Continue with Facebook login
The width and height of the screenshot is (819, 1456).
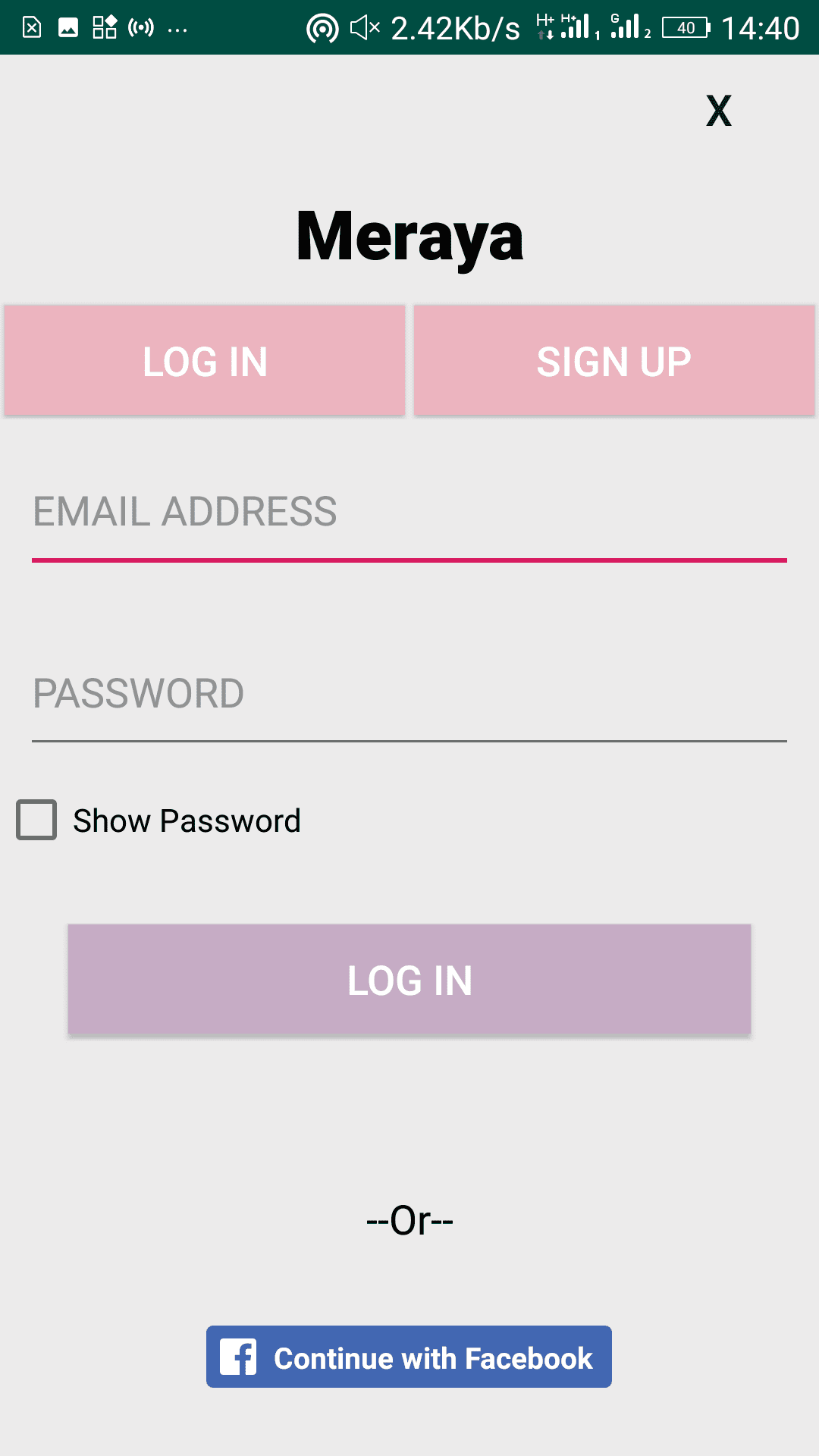tap(409, 1357)
